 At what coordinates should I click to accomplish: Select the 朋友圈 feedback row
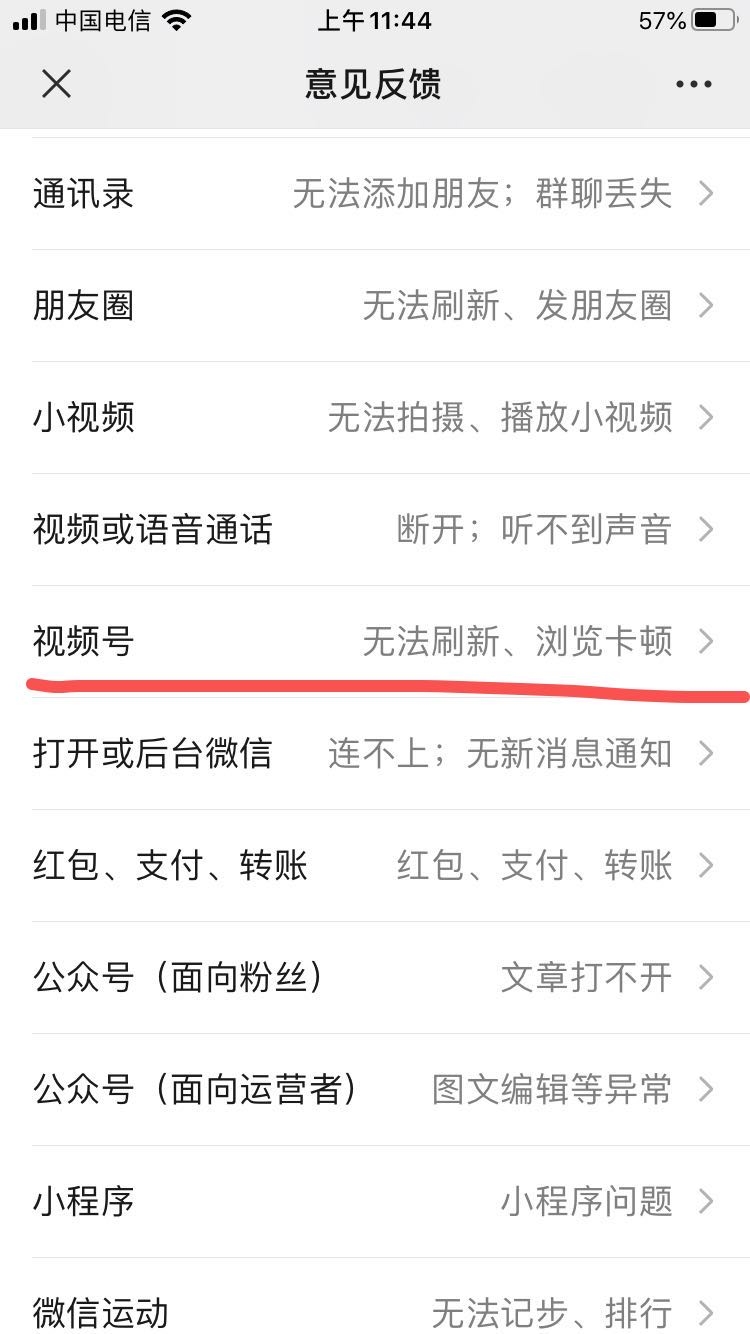(375, 306)
